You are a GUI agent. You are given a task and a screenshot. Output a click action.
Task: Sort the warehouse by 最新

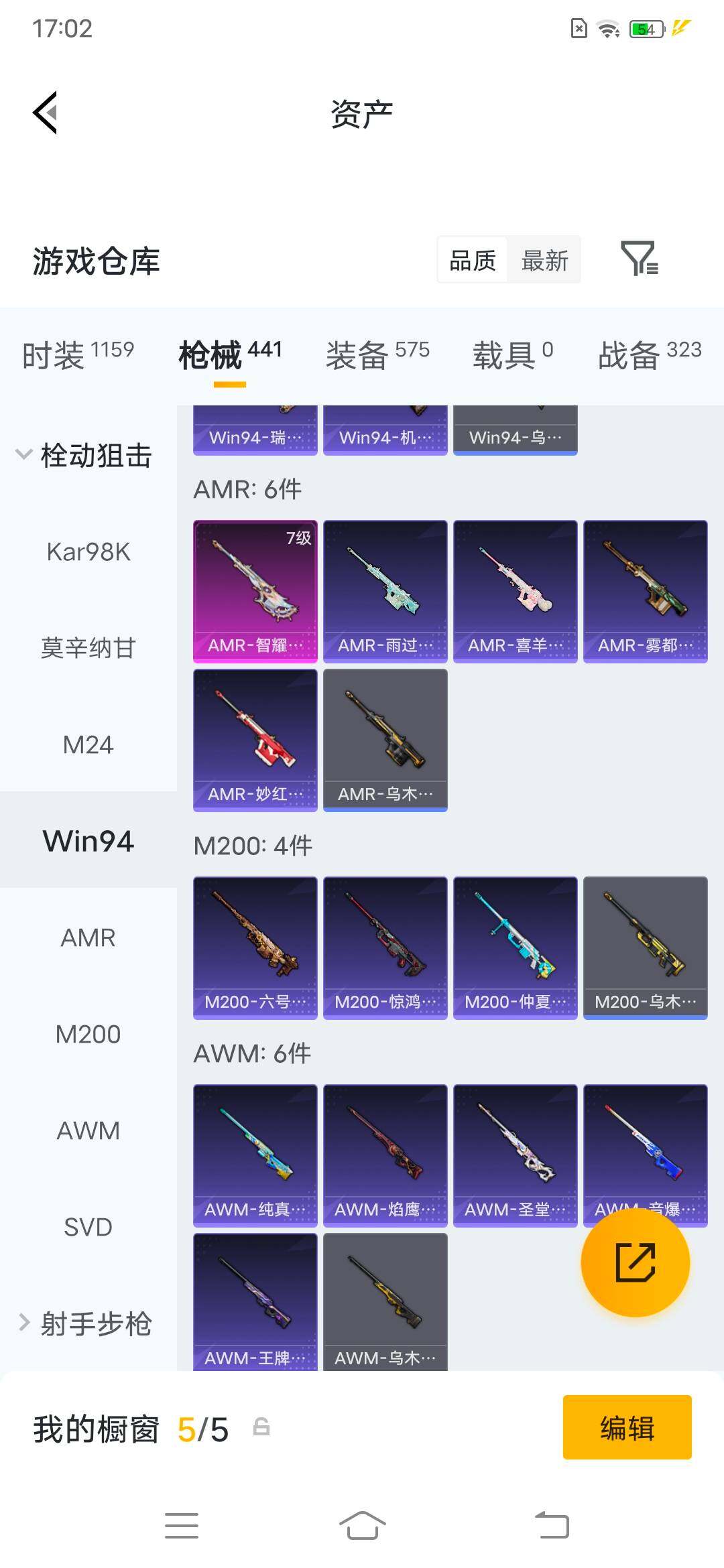pos(544,260)
